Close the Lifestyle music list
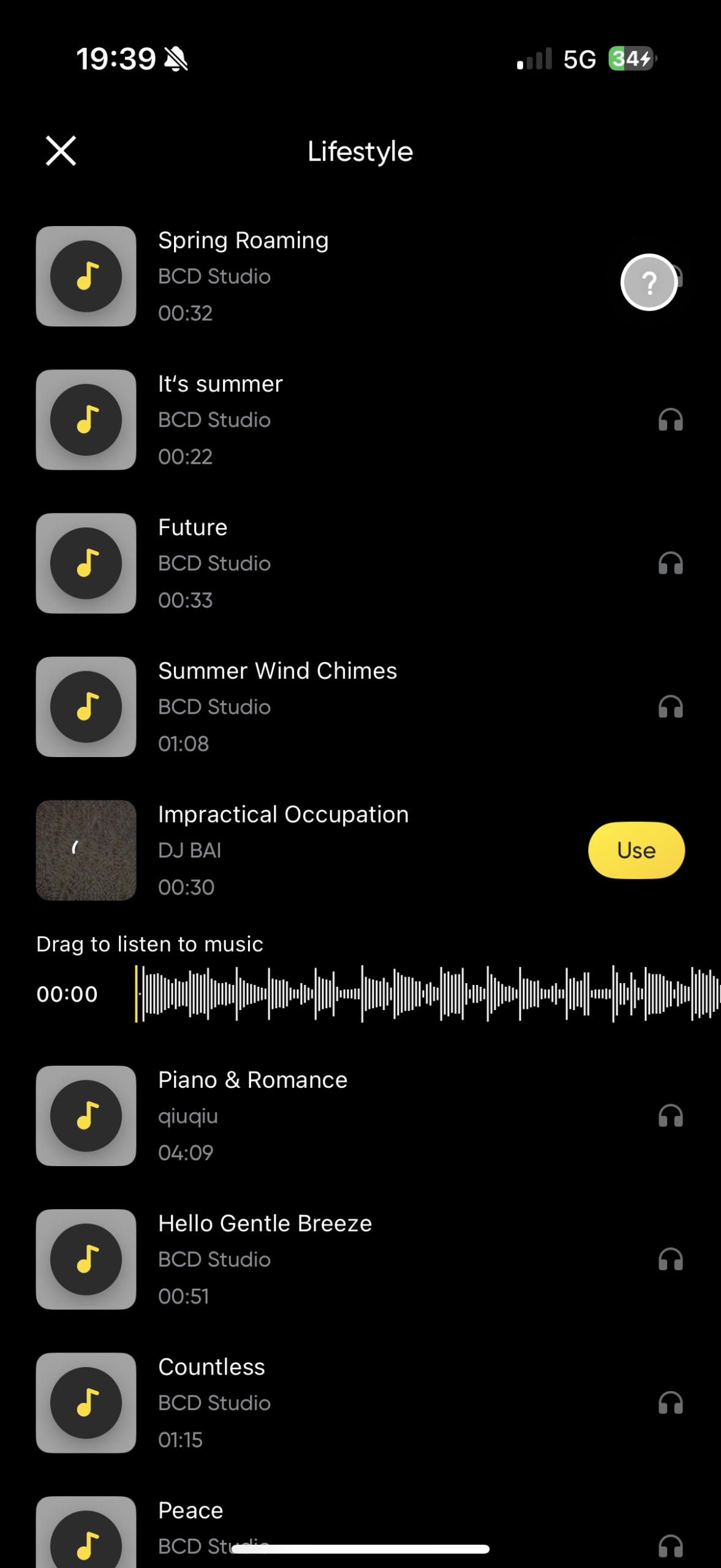This screenshot has height=1568, width=721. (x=61, y=151)
